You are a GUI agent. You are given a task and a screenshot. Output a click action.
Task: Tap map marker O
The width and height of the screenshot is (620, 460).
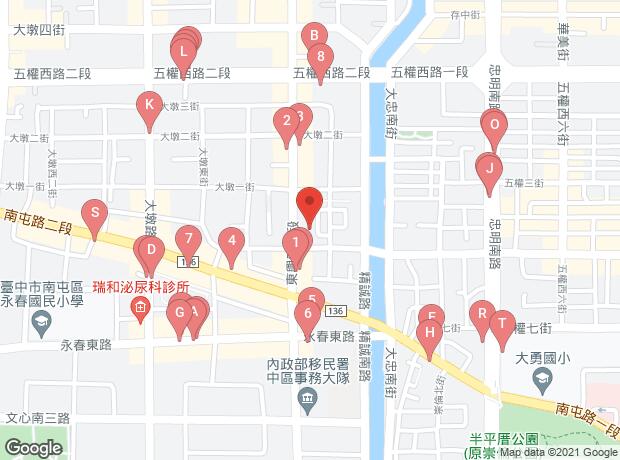pos(494,126)
